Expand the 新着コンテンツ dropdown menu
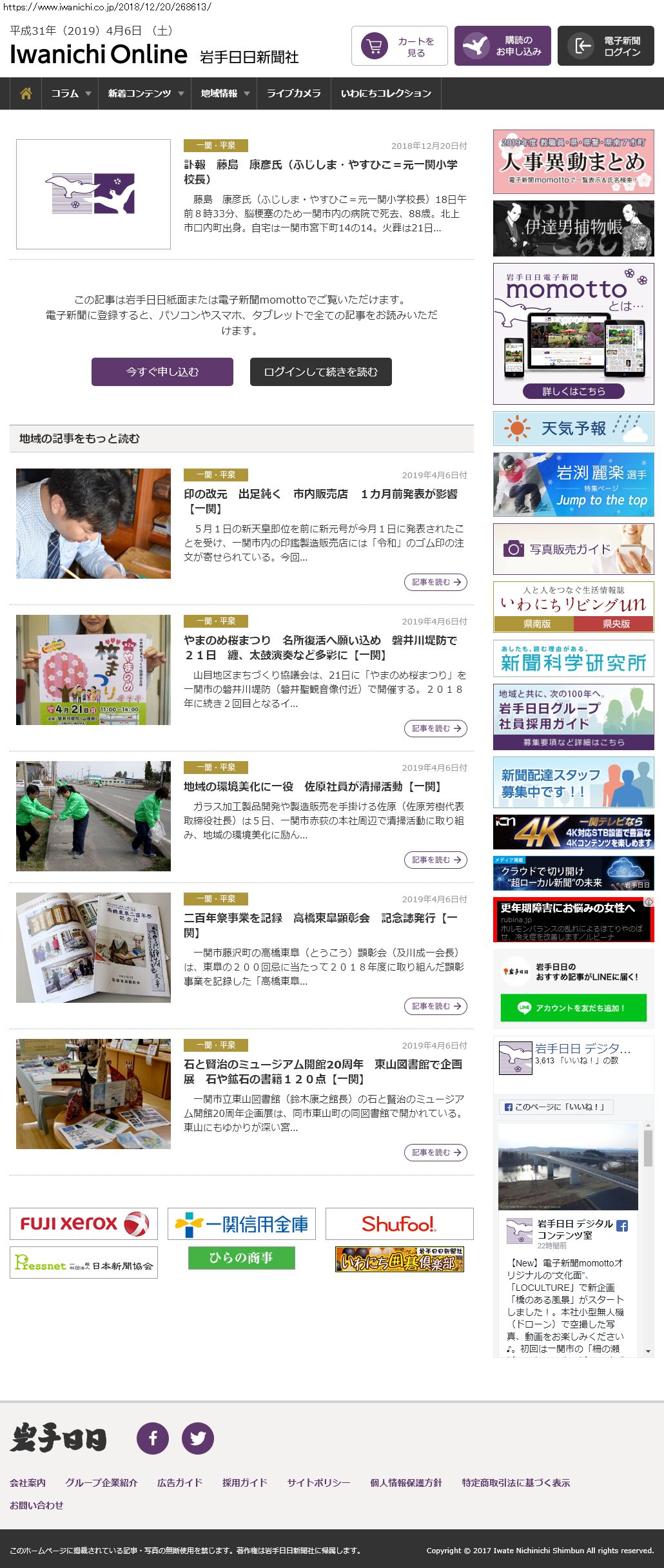The height and width of the screenshot is (1568, 664). [x=145, y=93]
